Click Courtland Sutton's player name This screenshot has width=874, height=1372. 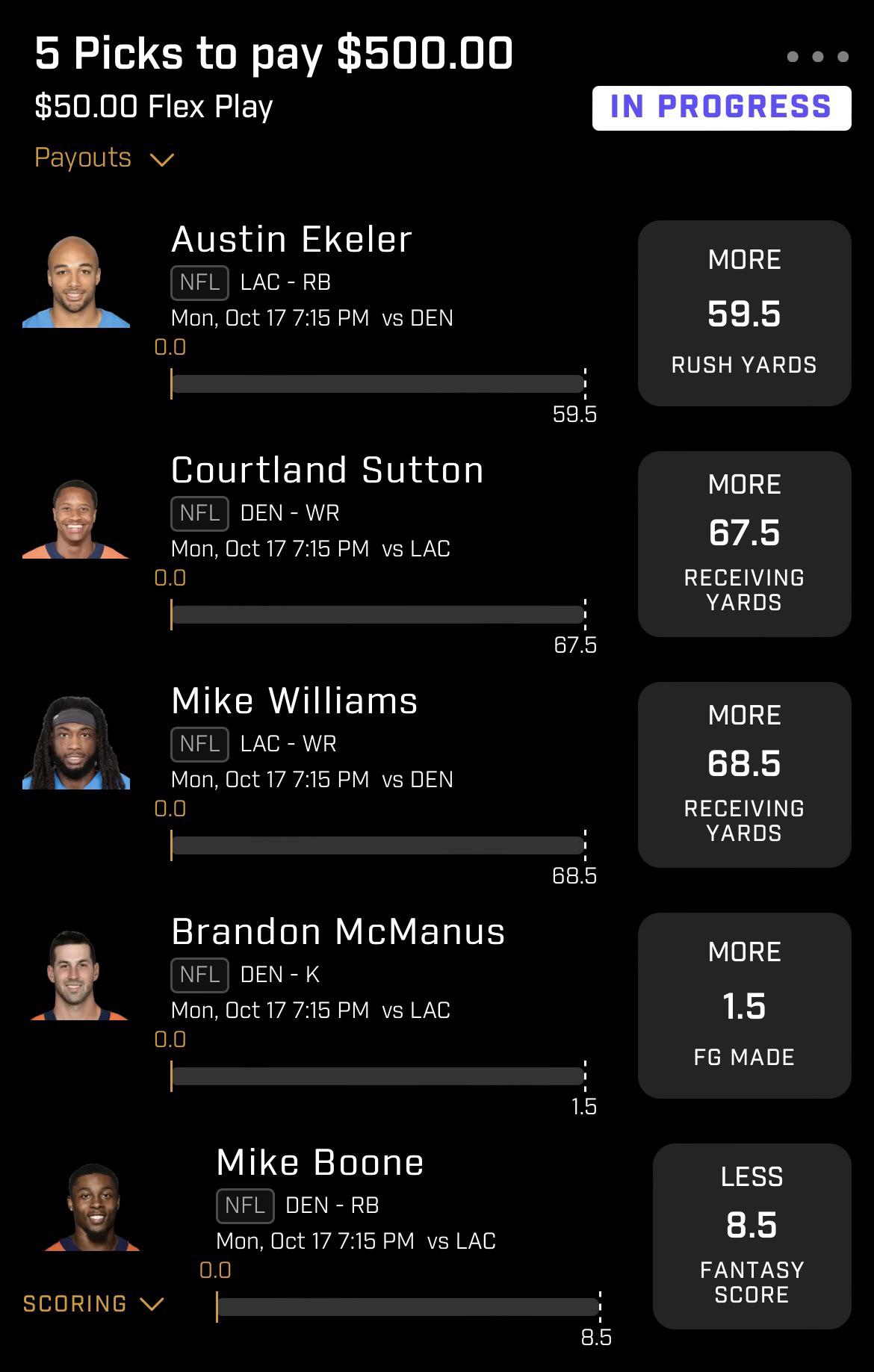[x=327, y=471]
